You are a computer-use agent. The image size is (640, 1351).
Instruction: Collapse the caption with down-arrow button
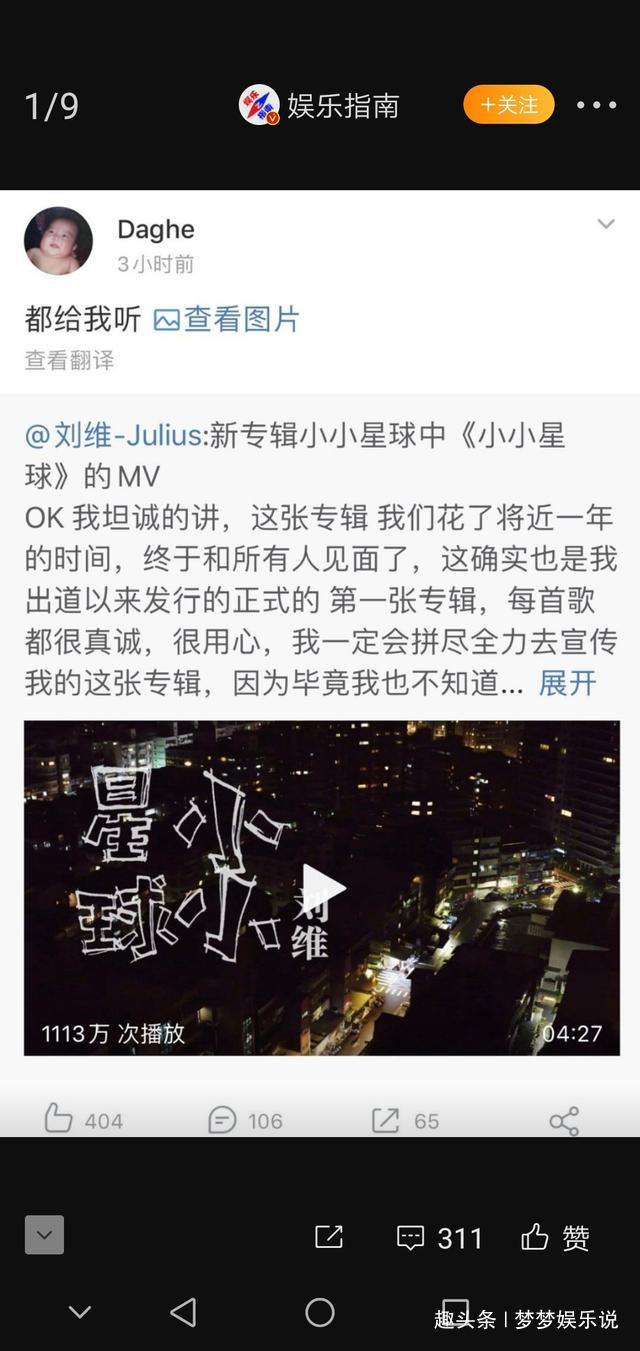point(44,1235)
